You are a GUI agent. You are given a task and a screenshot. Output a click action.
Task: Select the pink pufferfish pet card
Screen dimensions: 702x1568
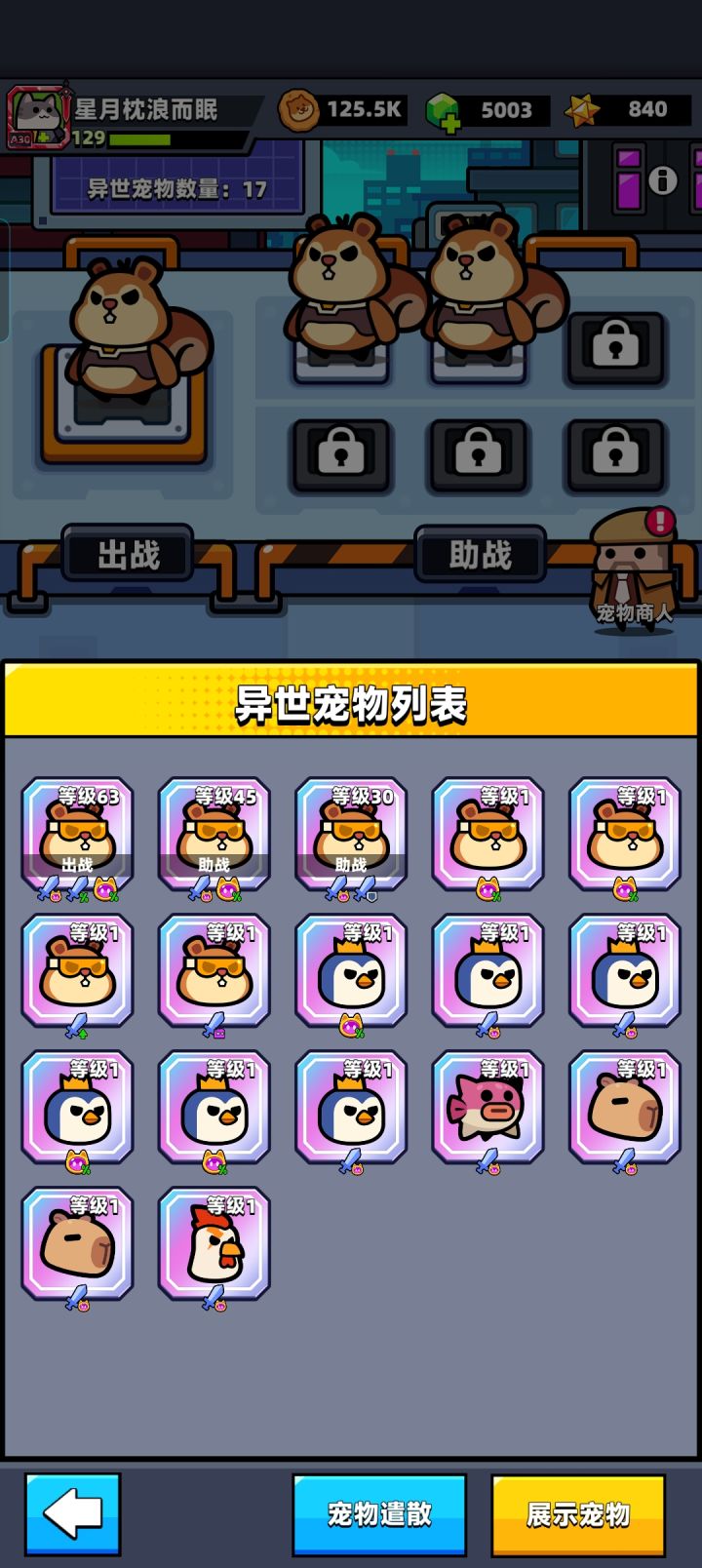[489, 1108]
